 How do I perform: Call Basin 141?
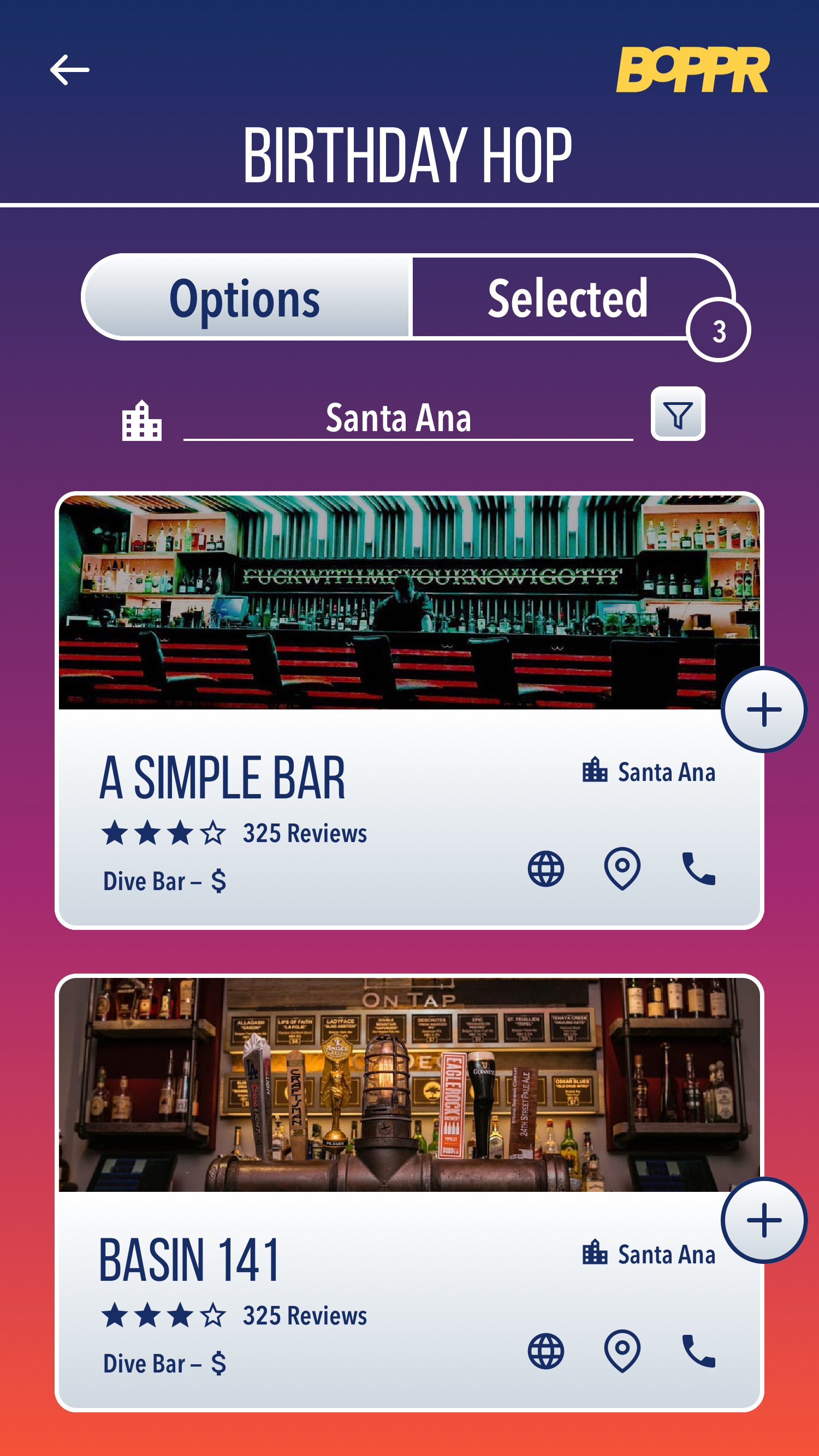pyautogui.click(x=698, y=1351)
